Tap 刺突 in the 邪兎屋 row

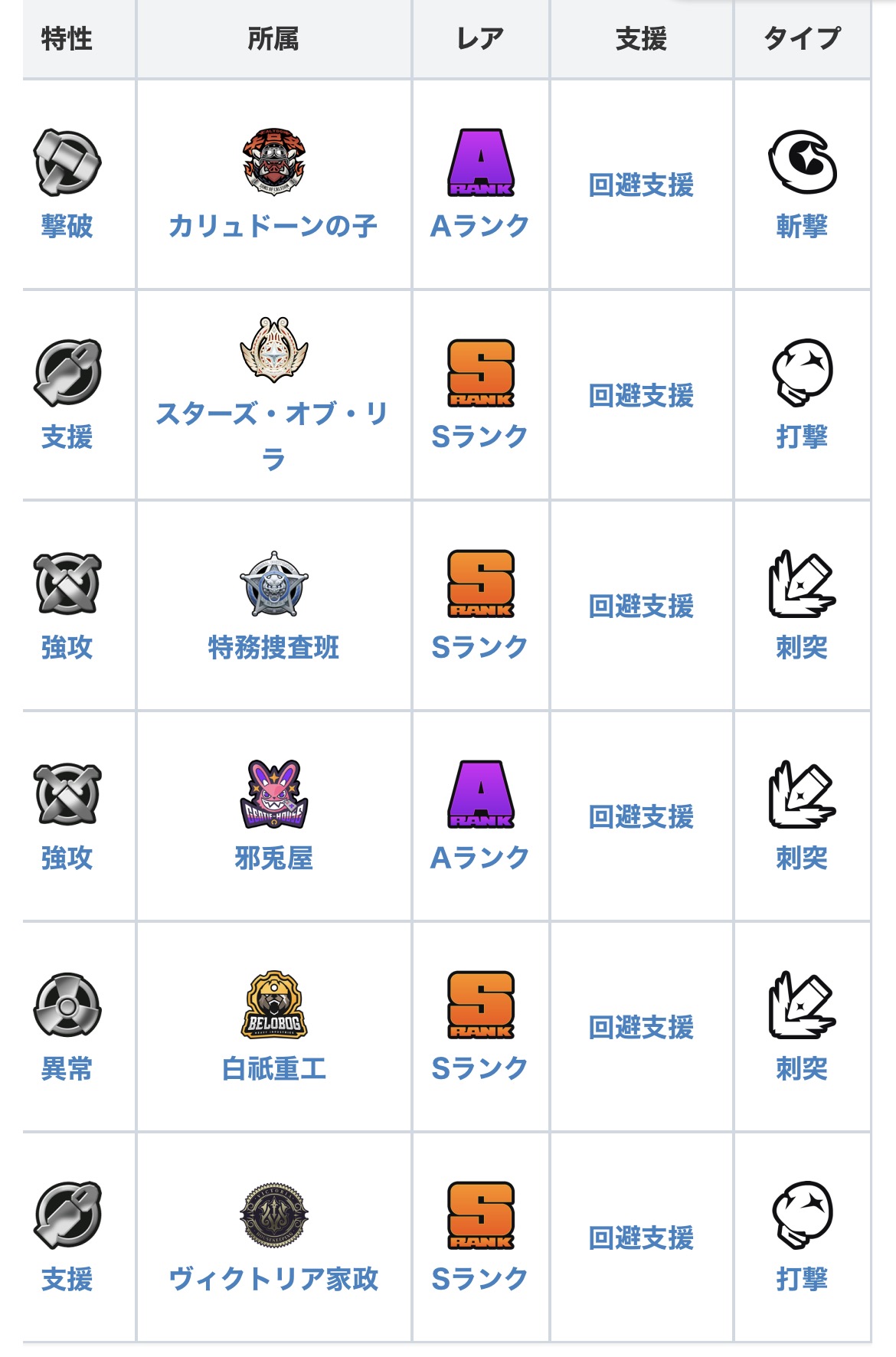pos(802,858)
